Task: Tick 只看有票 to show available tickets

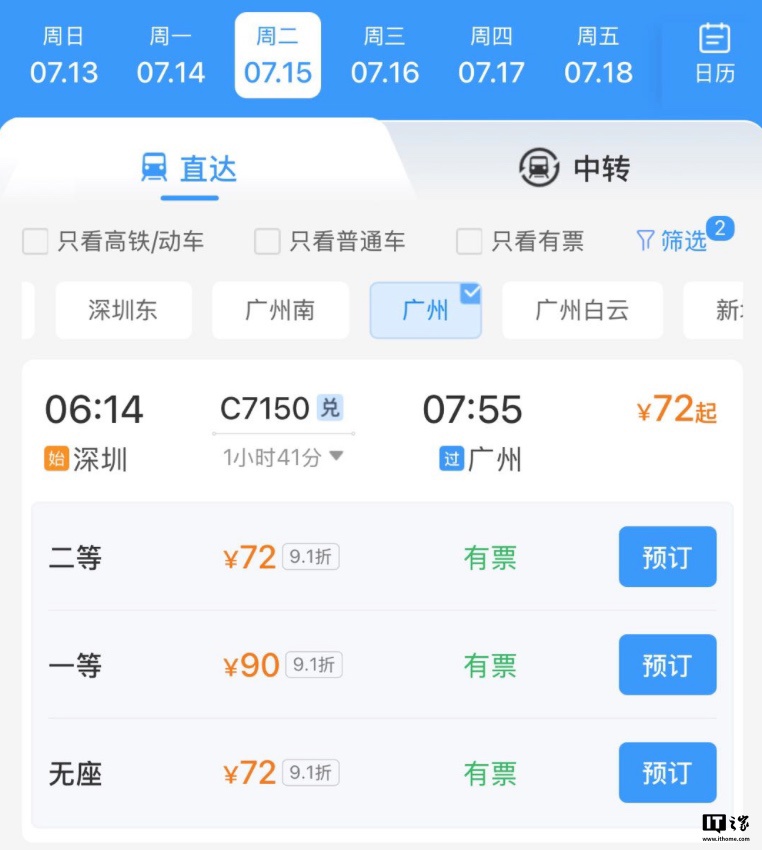Action: [x=469, y=241]
